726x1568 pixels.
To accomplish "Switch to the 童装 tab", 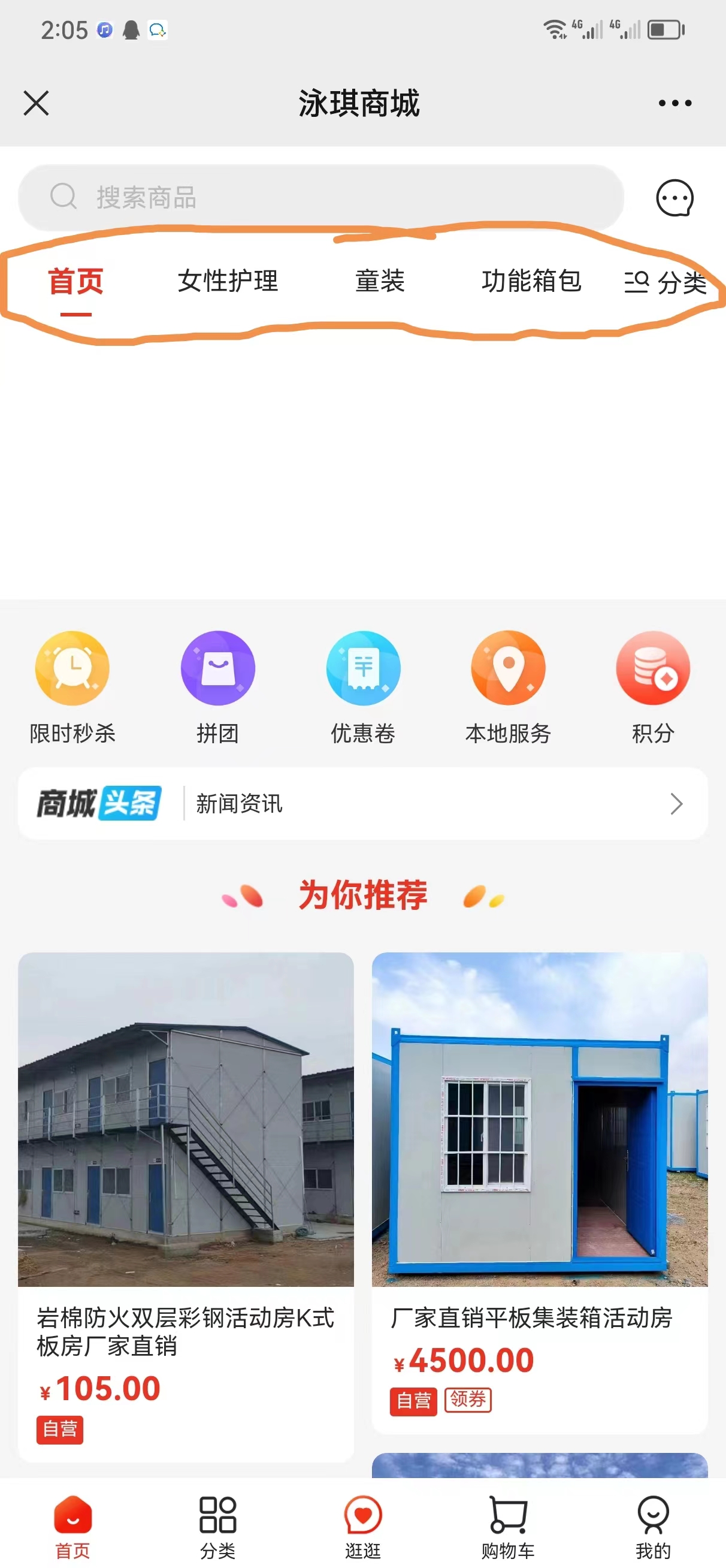I will [x=380, y=281].
